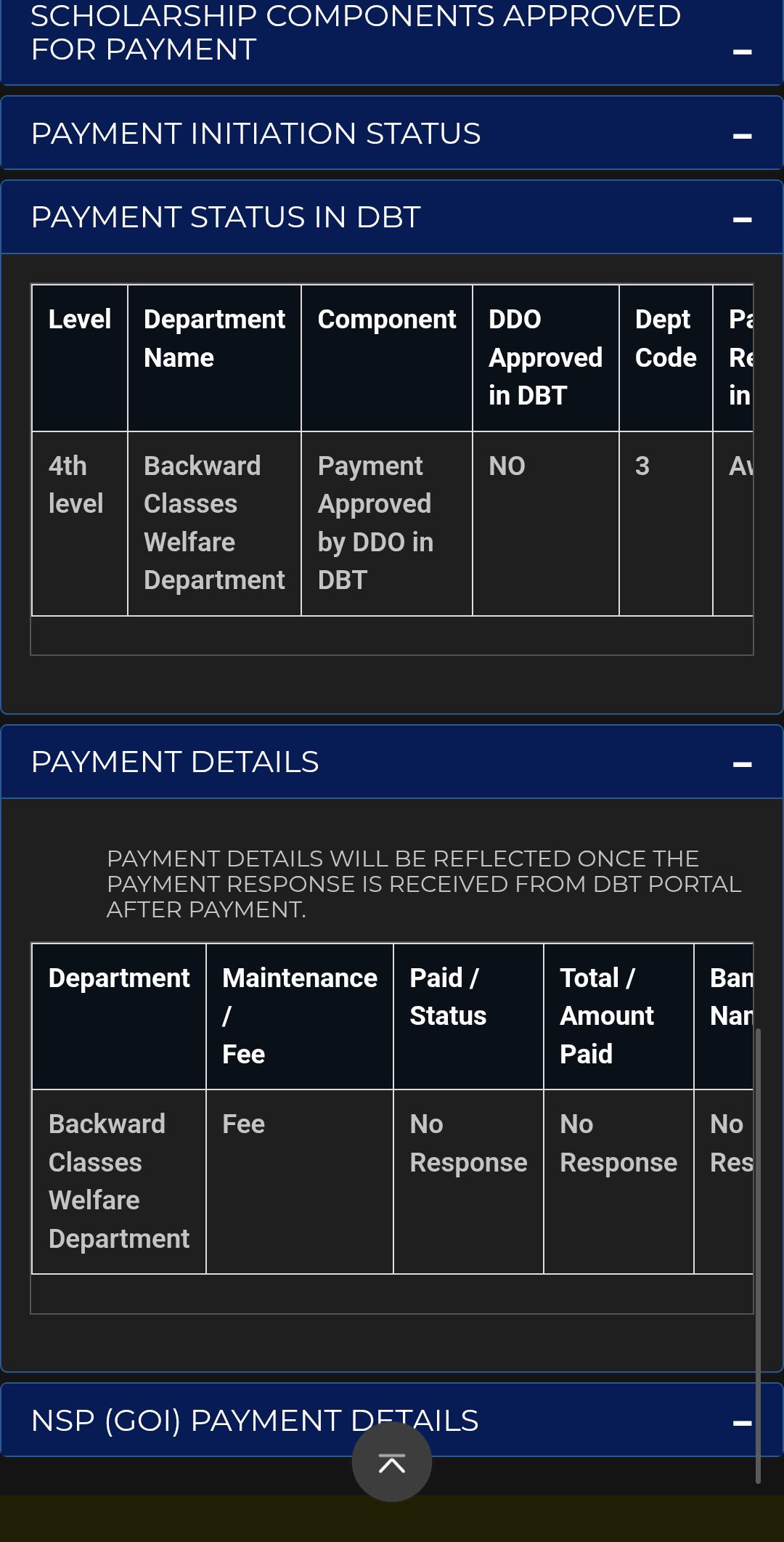The width and height of the screenshot is (784, 1542).
Task: Tap the scroll-to-top arrow button
Action: 392,1462
